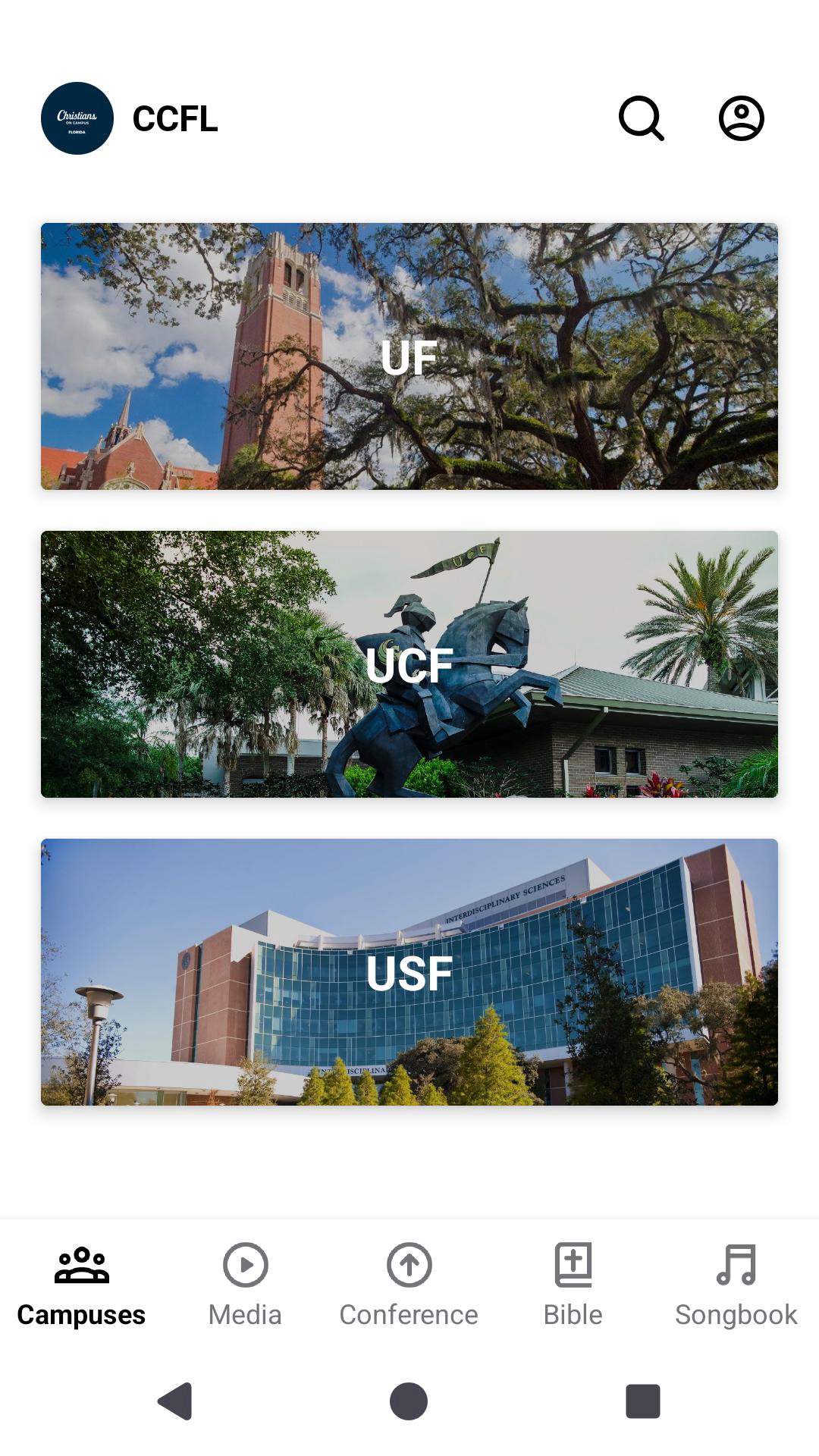Tap the system back button

click(175, 1401)
